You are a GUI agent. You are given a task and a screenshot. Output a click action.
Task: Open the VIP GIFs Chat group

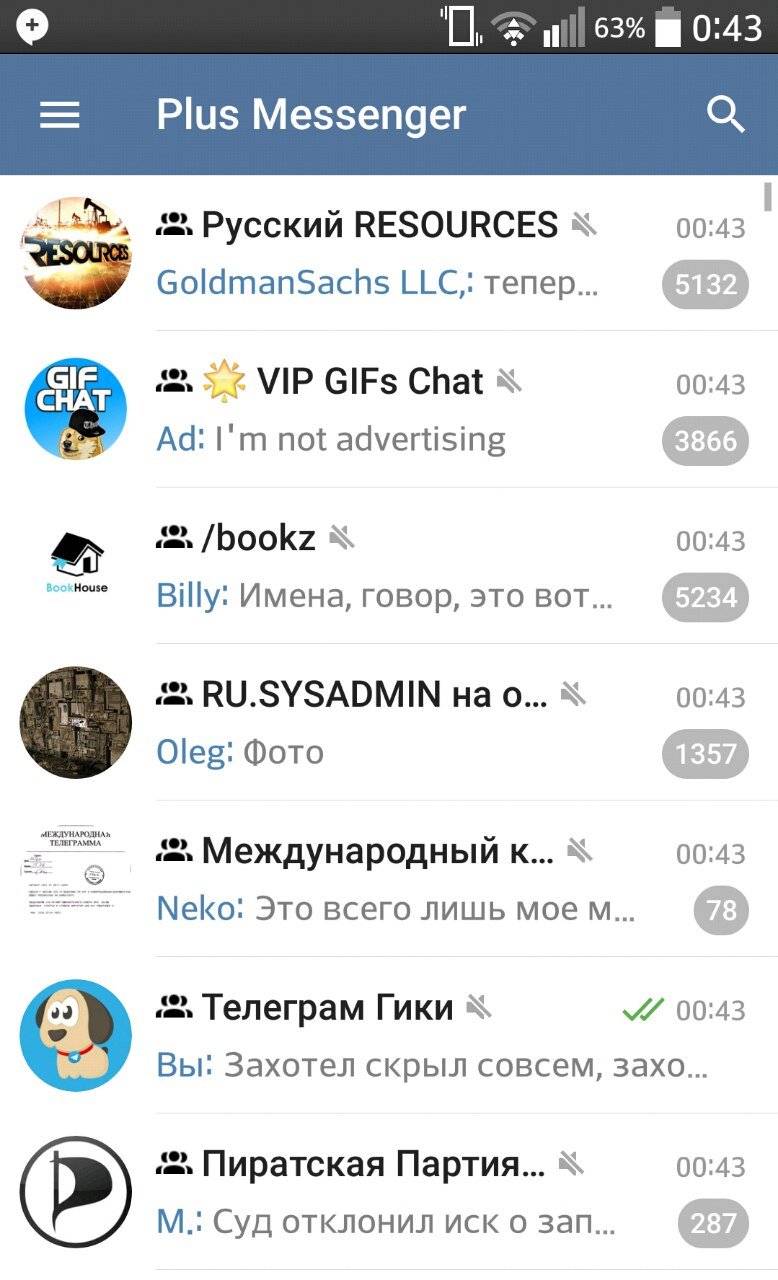[400, 410]
